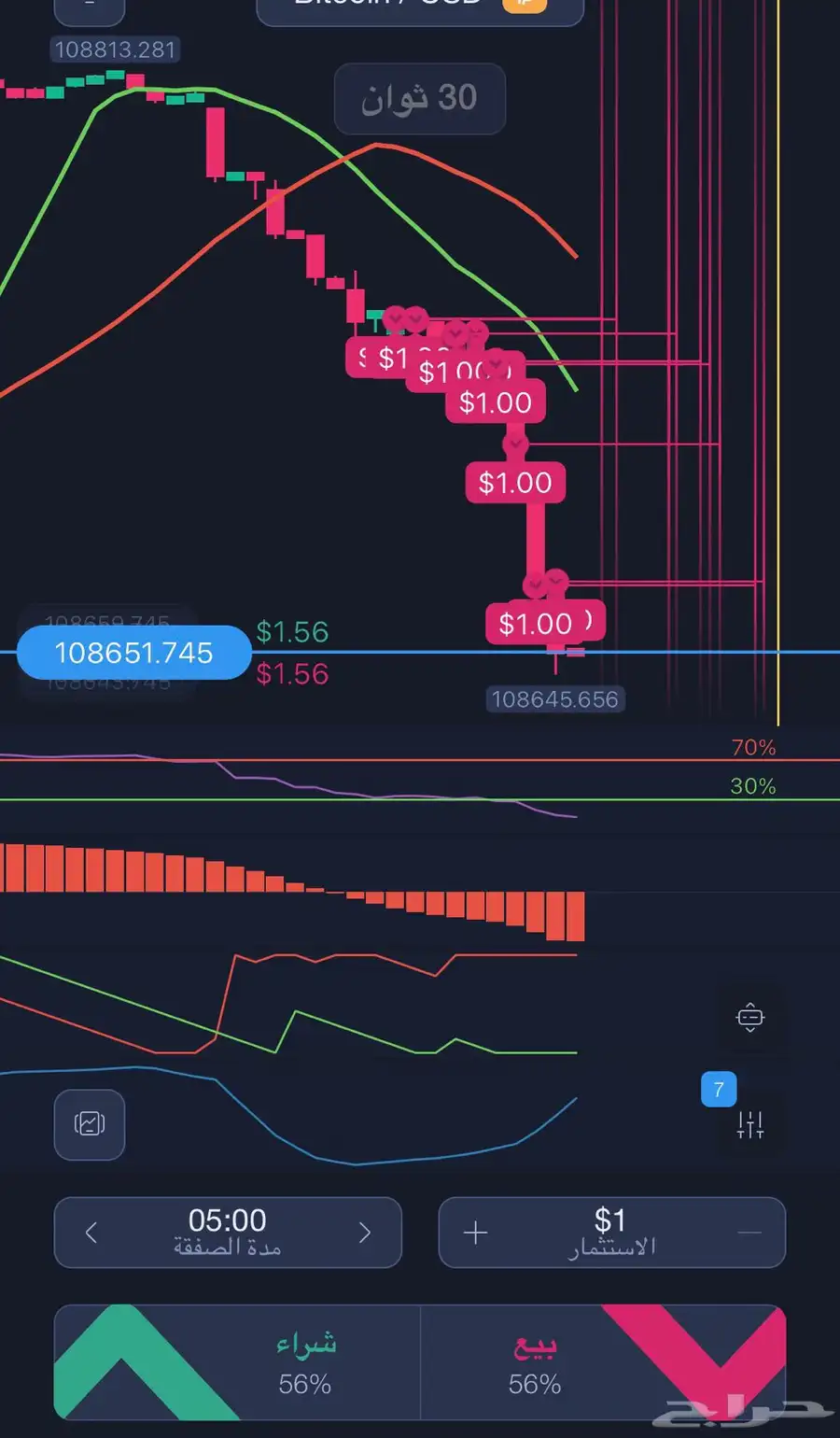
Task: Open the indicators settings sliders icon
Action: pyautogui.click(x=749, y=1124)
